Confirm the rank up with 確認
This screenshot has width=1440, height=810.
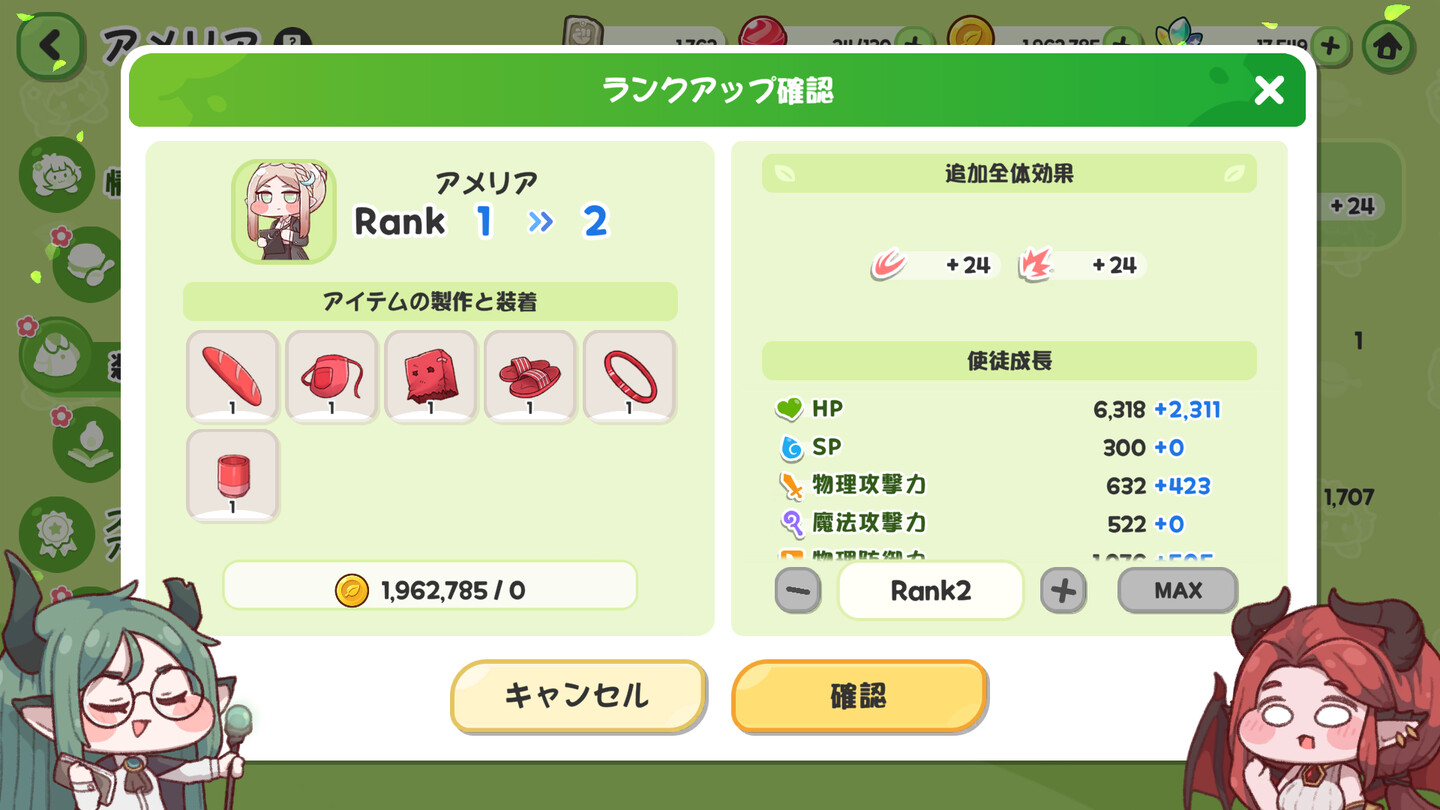pyautogui.click(x=859, y=695)
